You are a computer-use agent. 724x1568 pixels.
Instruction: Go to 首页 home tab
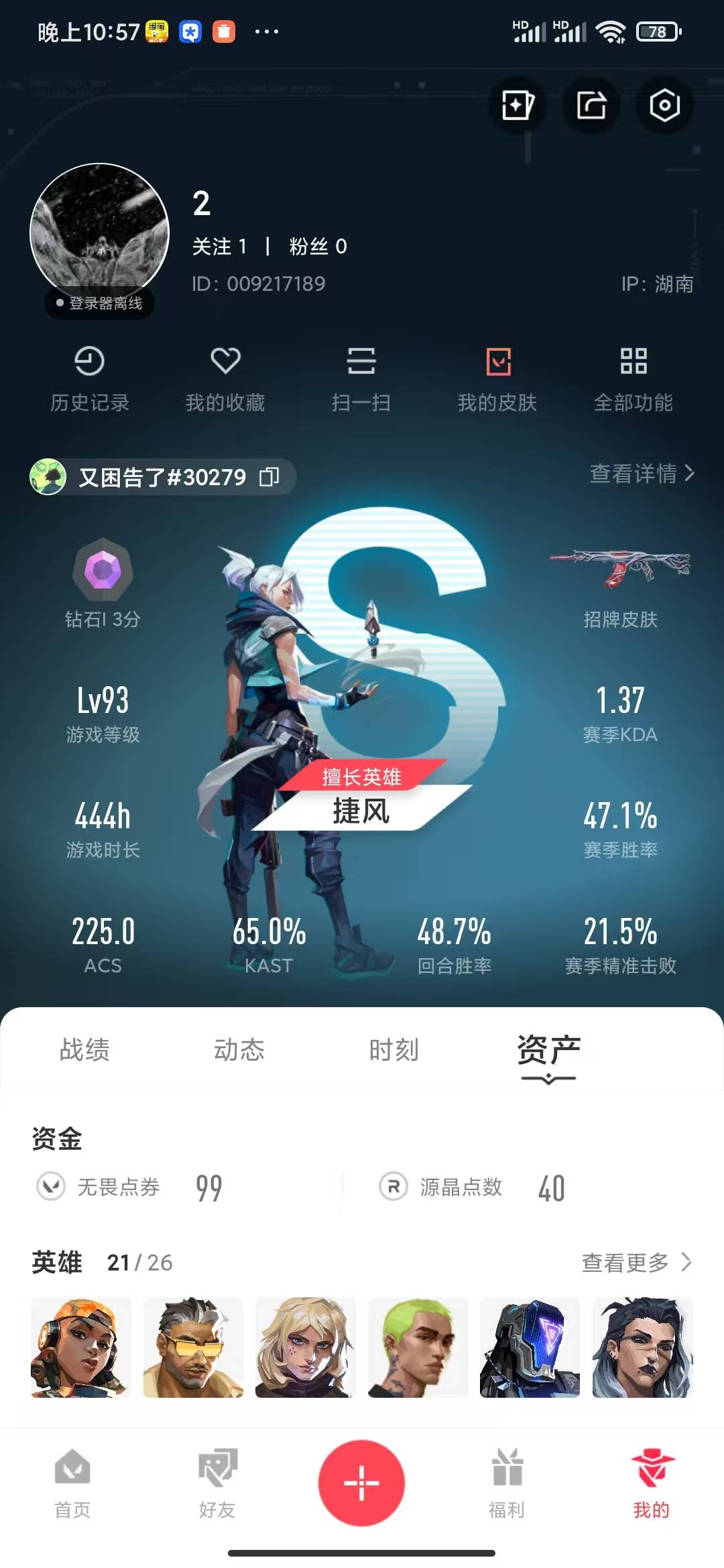pyautogui.click(x=72, y=1484)
